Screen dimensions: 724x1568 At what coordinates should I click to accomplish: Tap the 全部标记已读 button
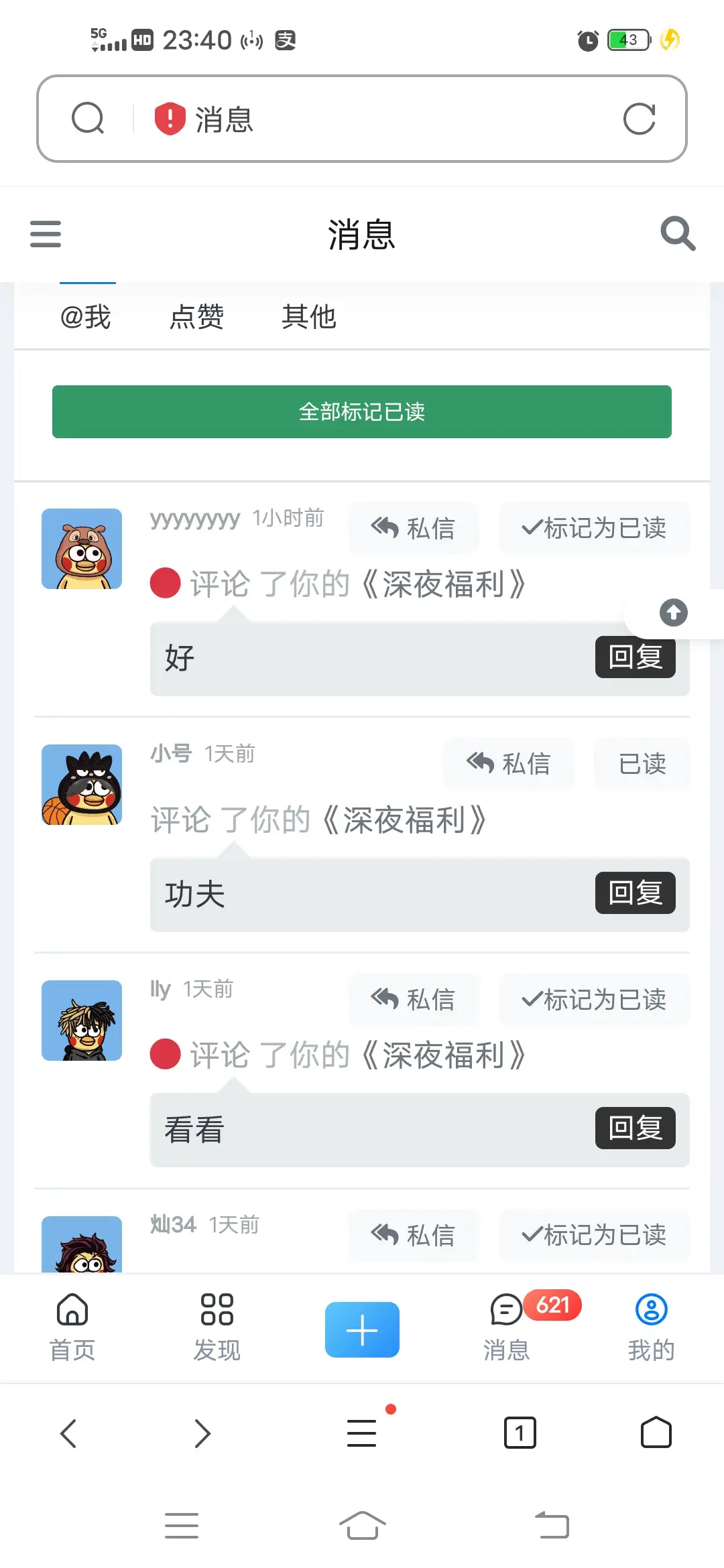click(x=362, y=411)
